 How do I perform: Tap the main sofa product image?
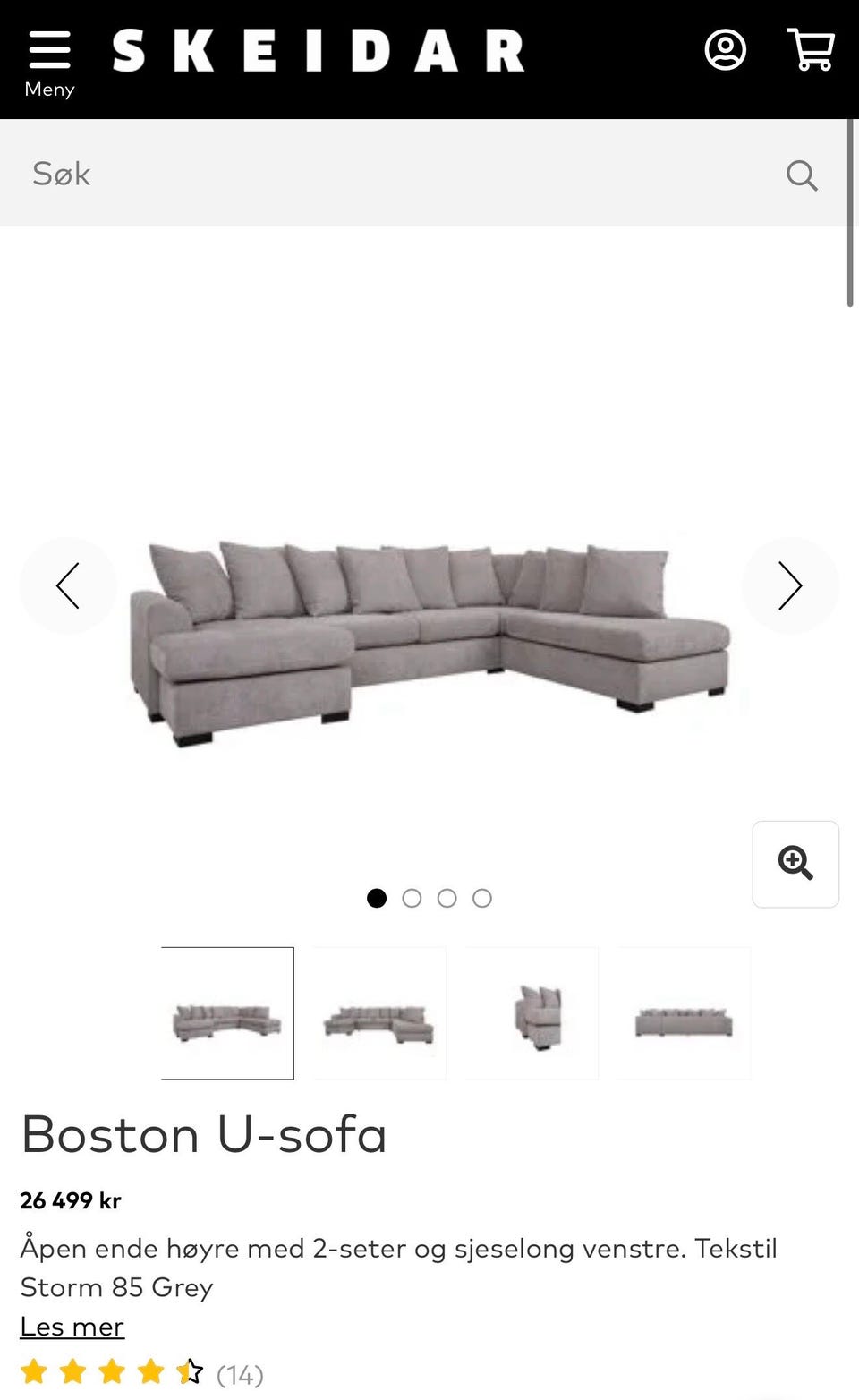(x=429, y=641)
